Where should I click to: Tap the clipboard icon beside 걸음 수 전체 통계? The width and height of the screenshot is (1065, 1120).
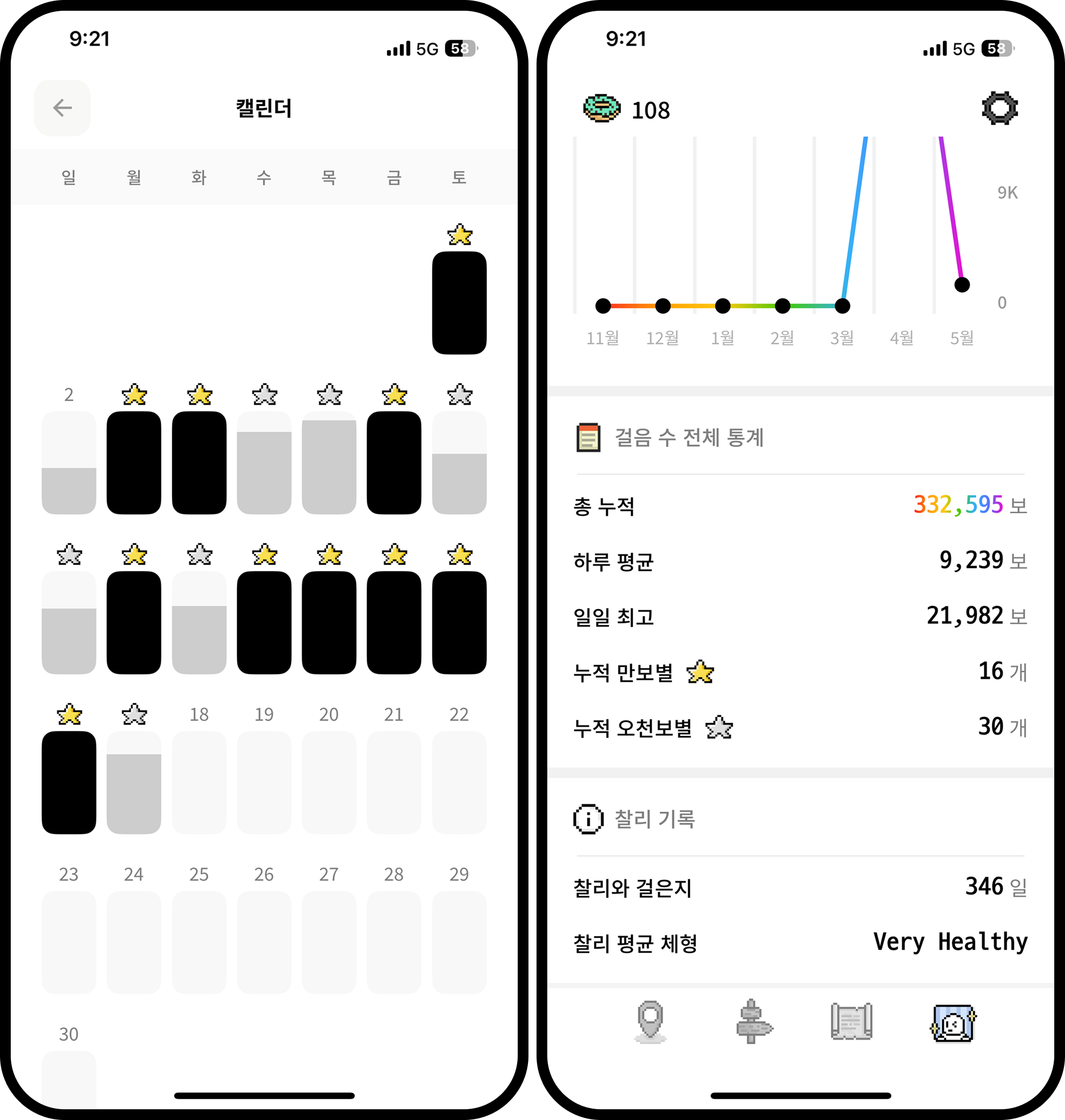coord(587,437)
